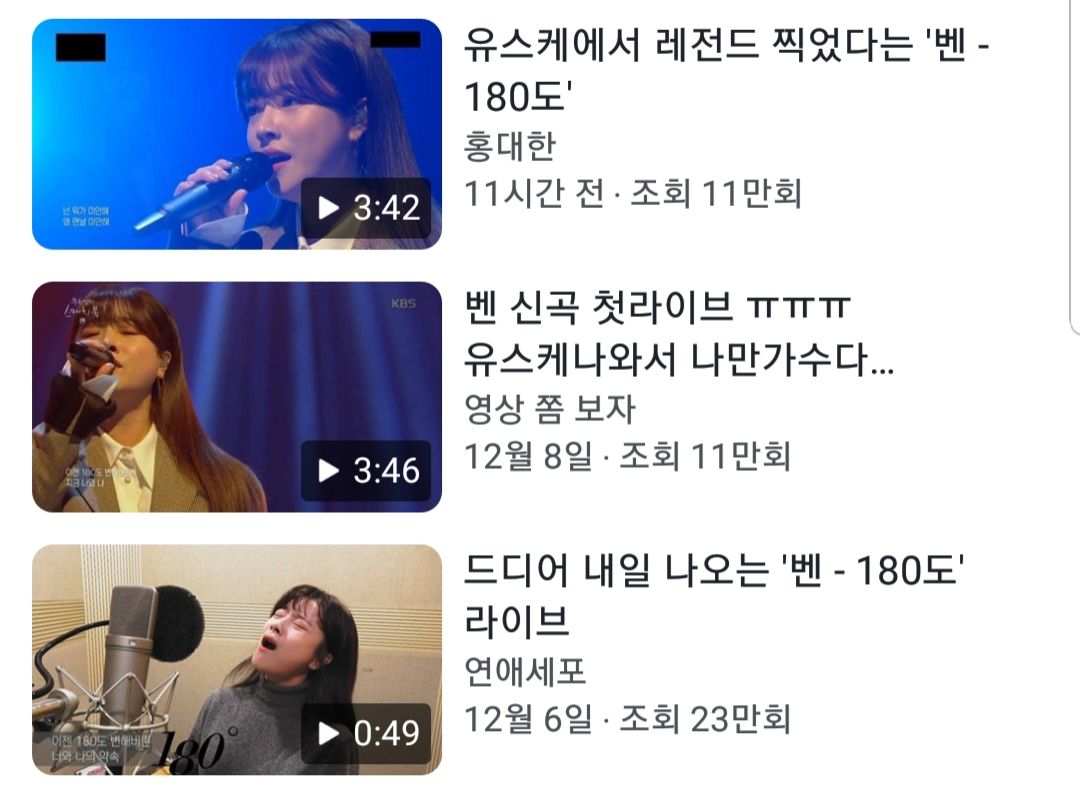Play the 3:46 video from 영상 쫌 보자
The height and width of the screenshot is (787, 1080).
pos(236,397)
